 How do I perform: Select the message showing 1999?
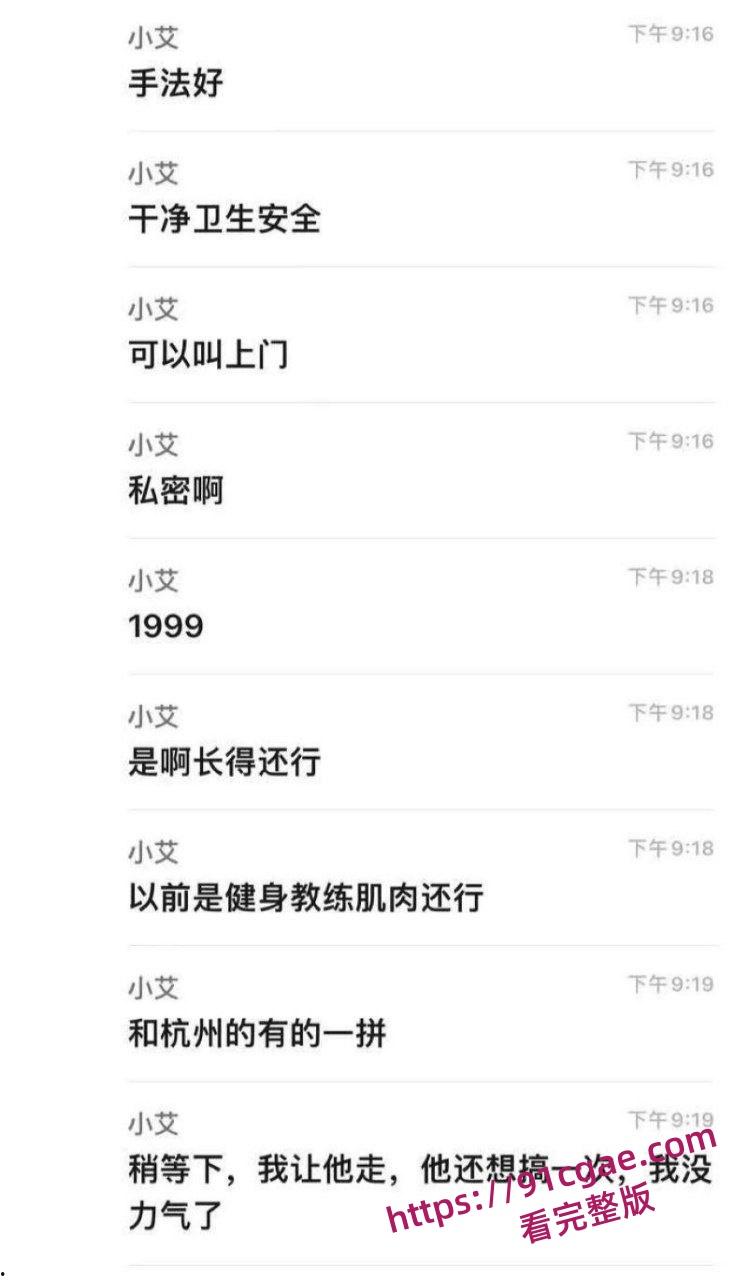[166, 627]
